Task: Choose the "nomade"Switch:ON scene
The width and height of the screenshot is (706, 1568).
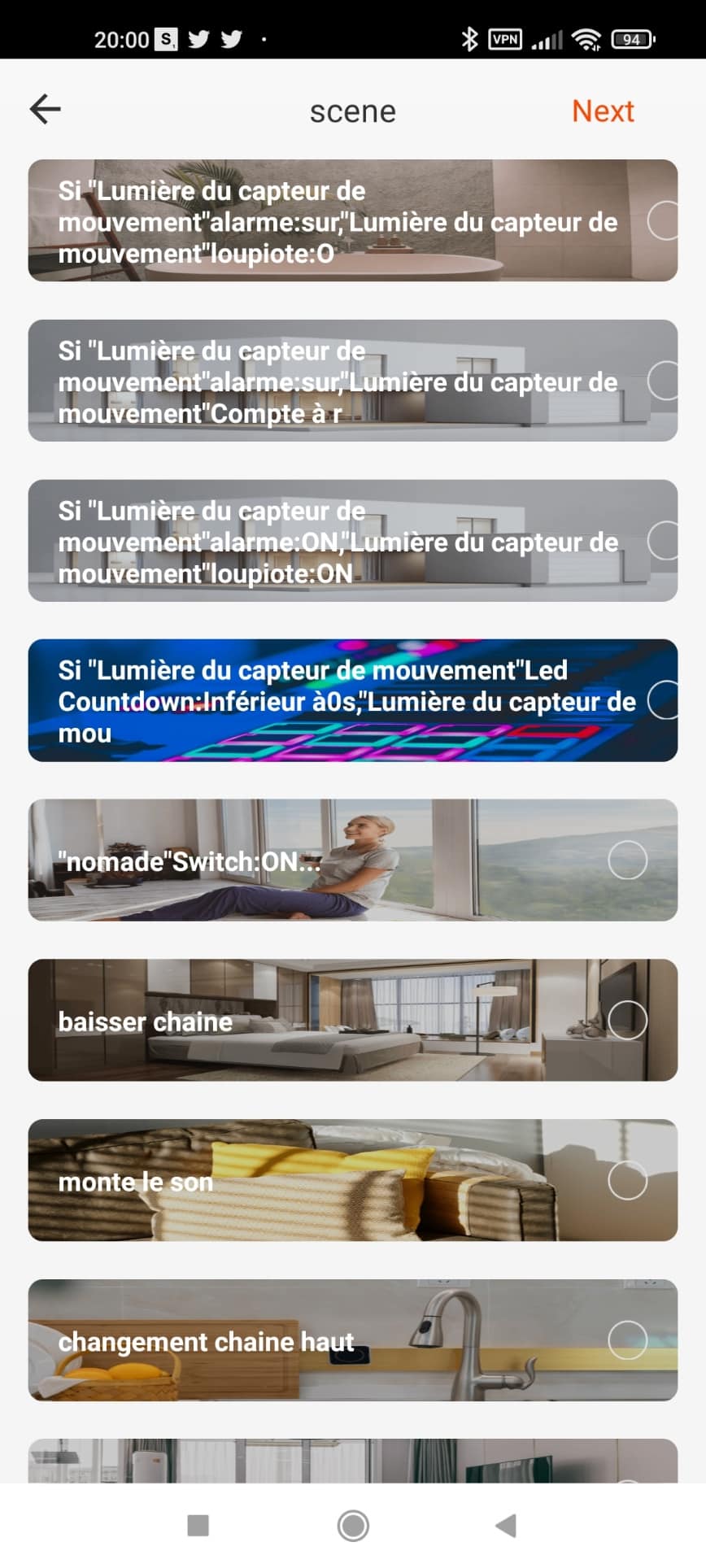Action: [353, 860]
